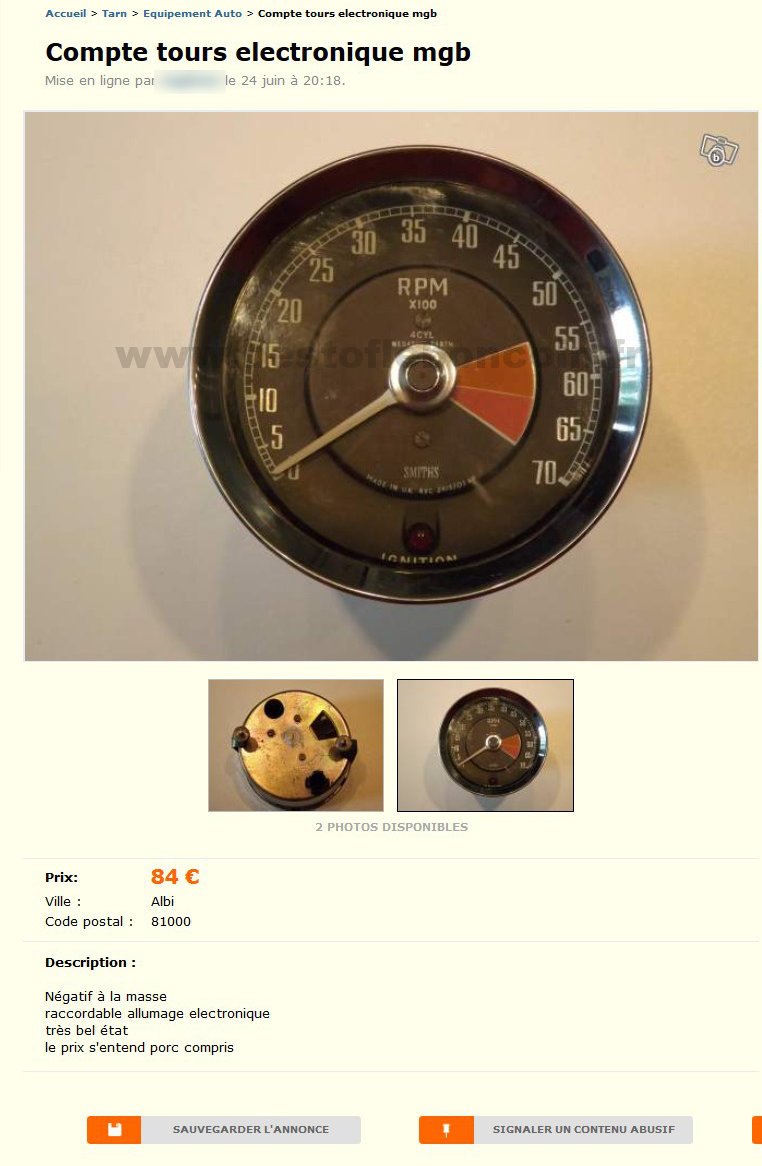Go to the Tarn breadcrumb link
The image size is (762, 1166).
coord(114,14)
